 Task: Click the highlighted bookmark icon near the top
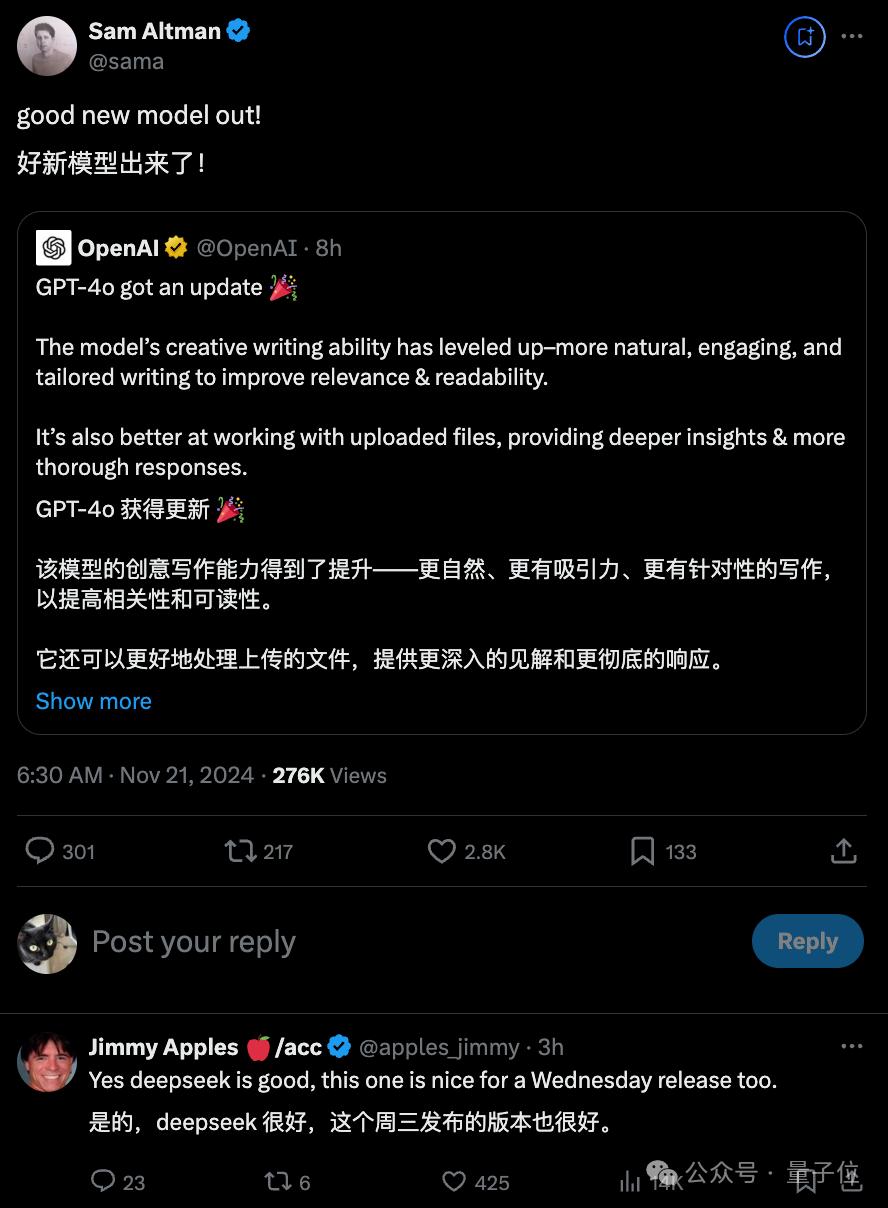tap(804, 36)
